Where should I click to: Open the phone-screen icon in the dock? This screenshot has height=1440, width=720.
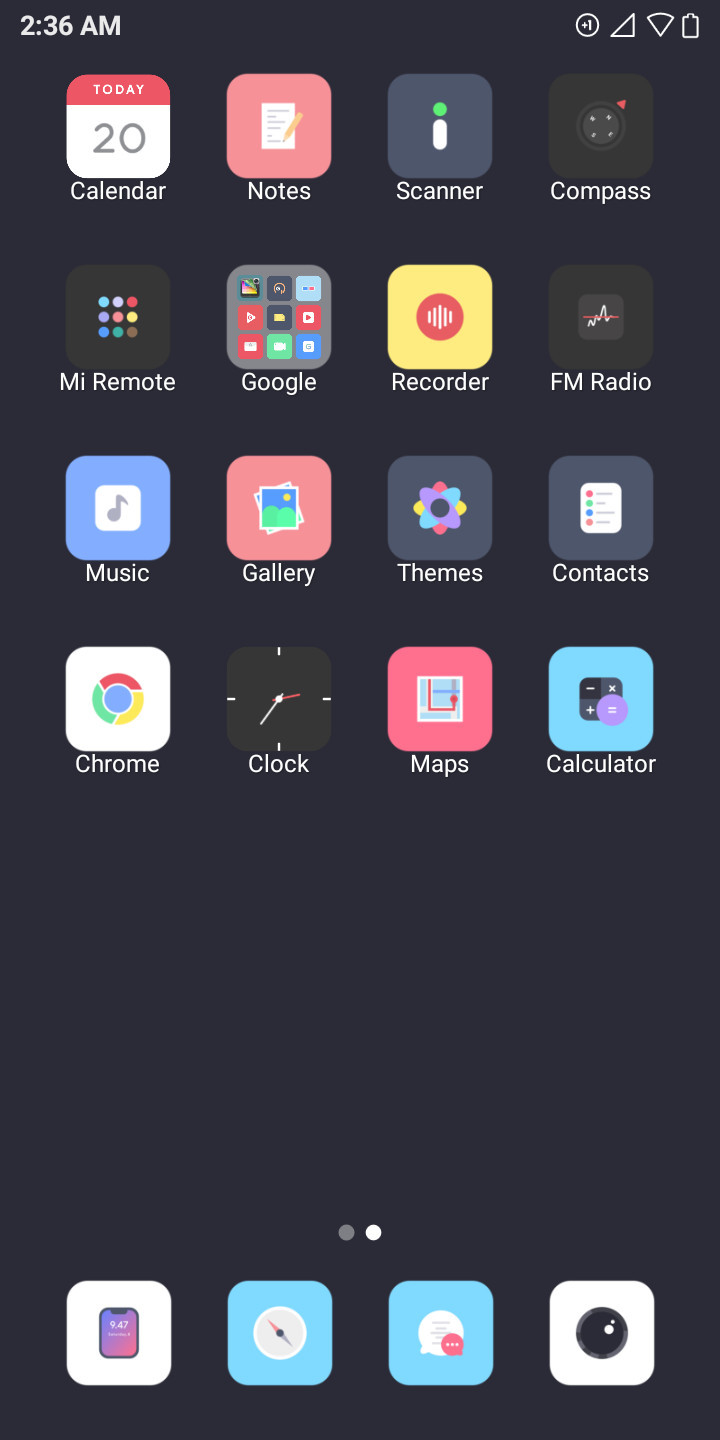119,1333
